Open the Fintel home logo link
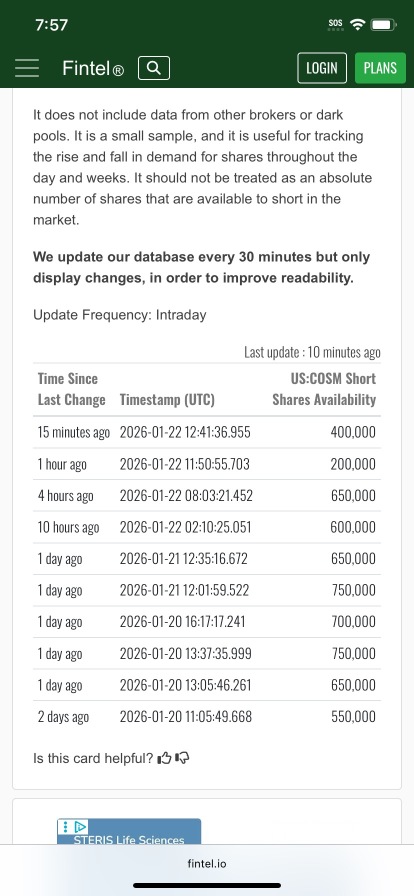414x896 pixels. pyautogui.click(x=93, y=69)
